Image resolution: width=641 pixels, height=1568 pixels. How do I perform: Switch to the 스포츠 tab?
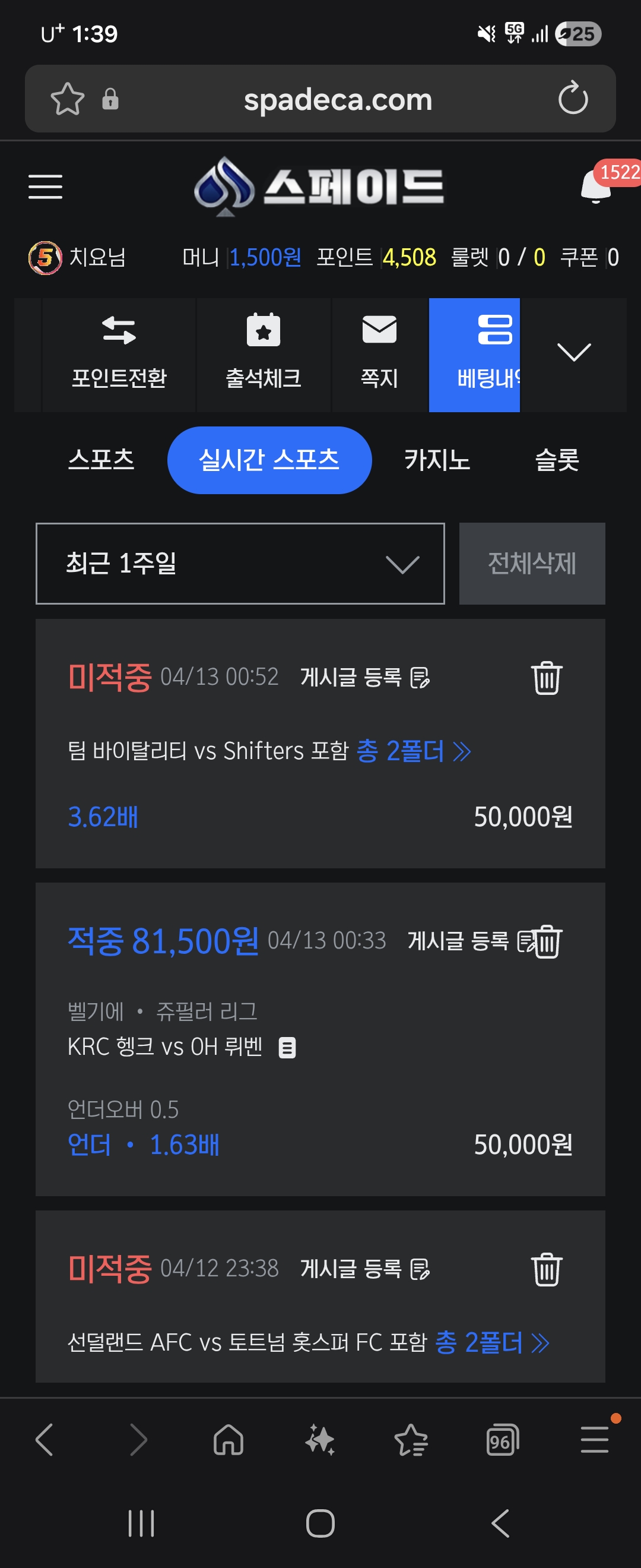(x=101, y=460)
